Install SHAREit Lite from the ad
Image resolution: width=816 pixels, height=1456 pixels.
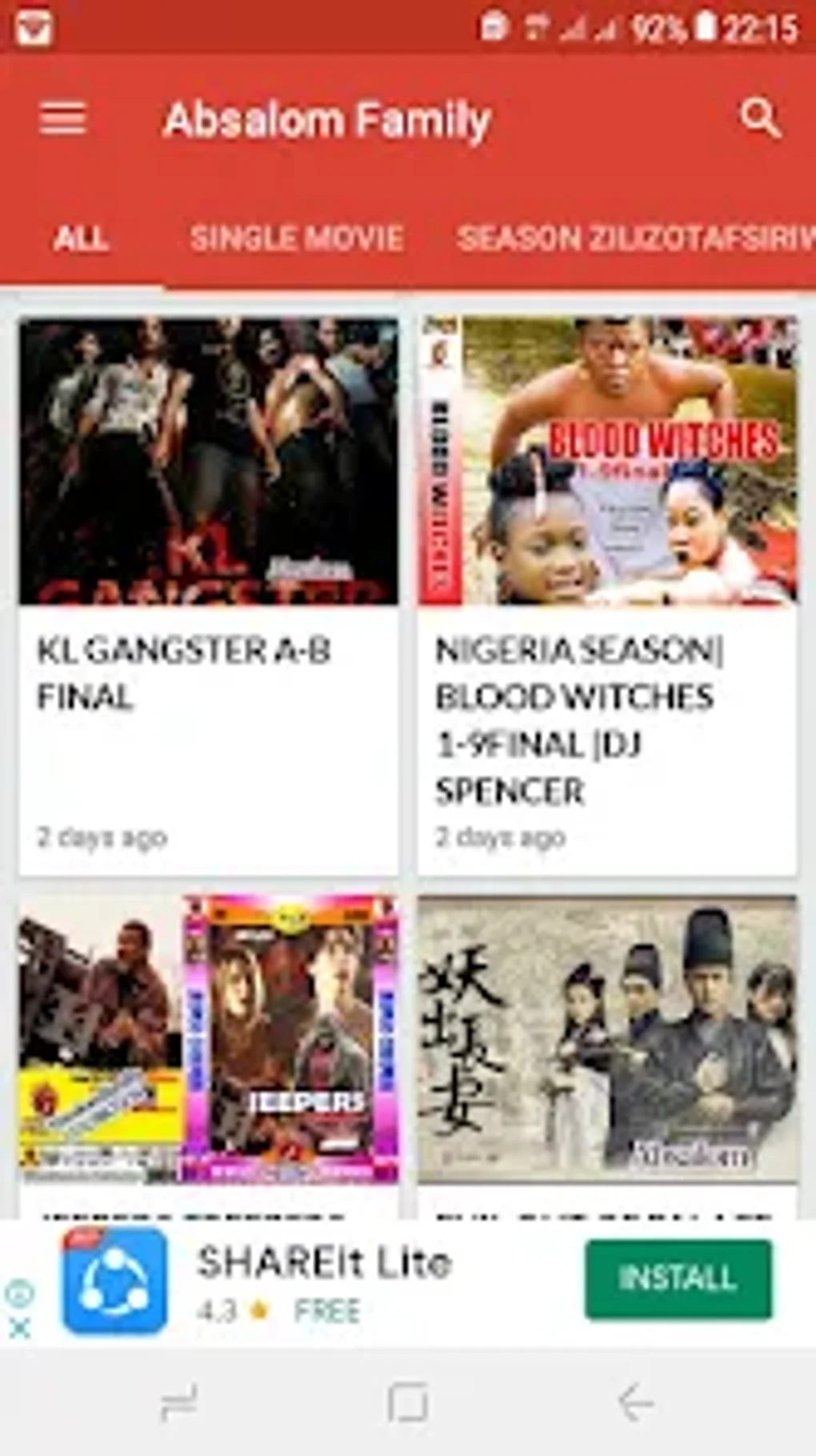pos(678,1278)
